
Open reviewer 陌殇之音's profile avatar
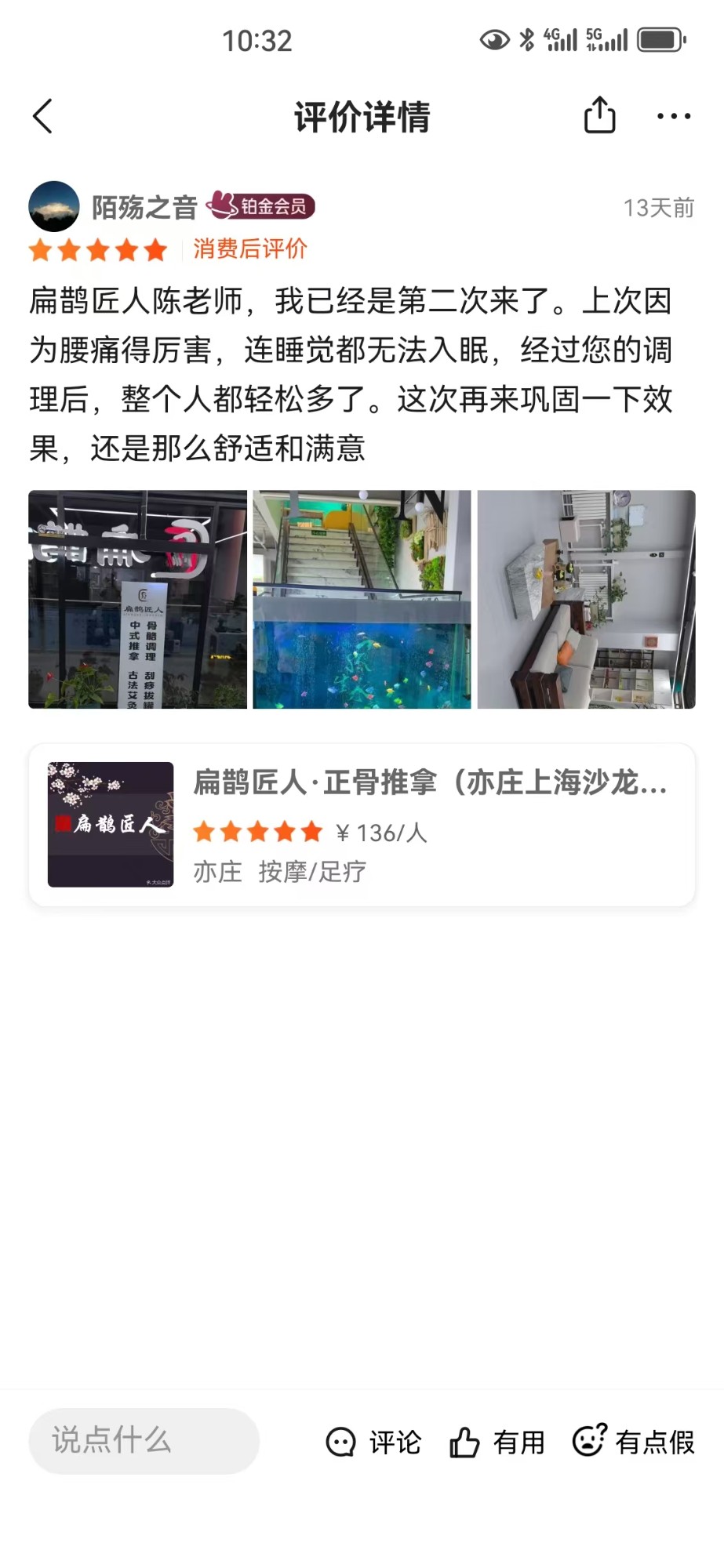click(54, 207)
